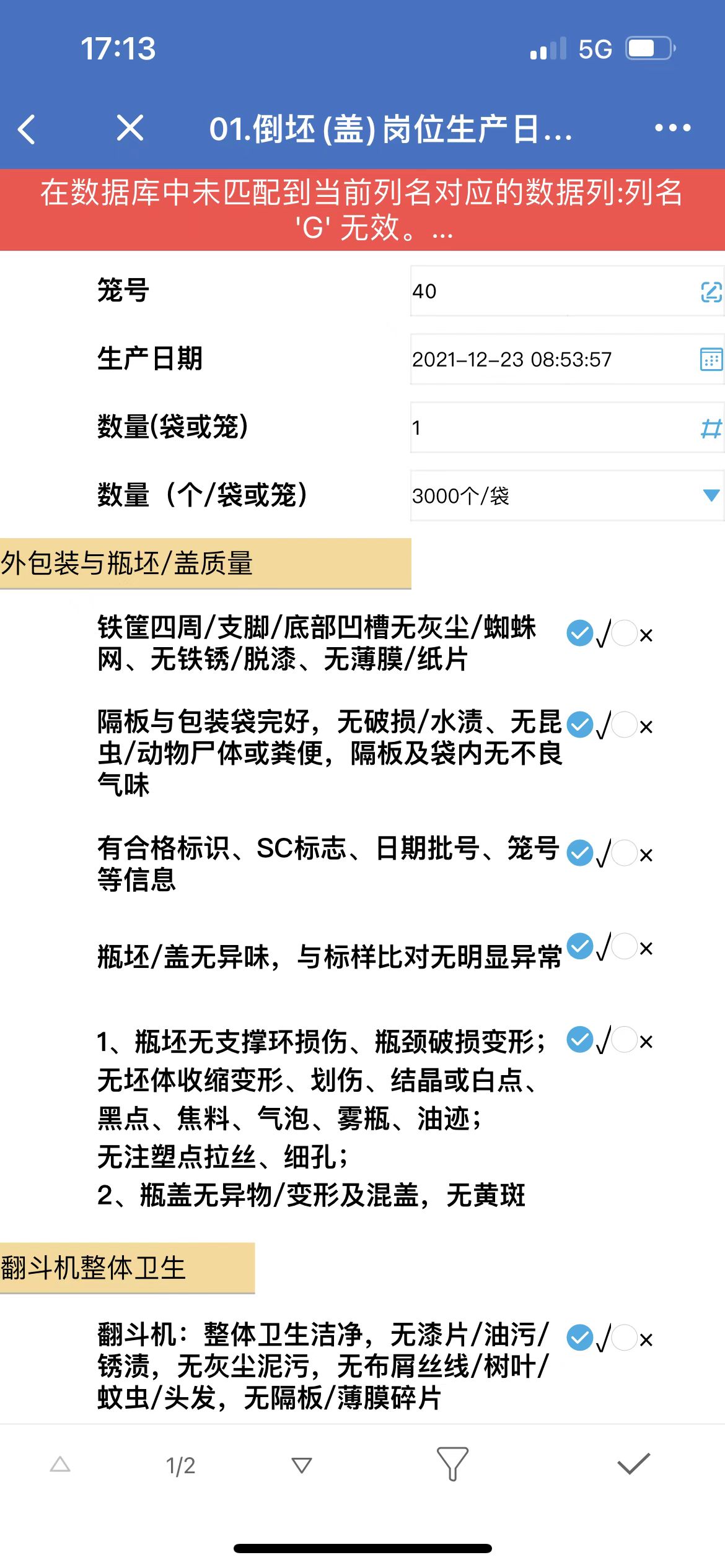Viewport: 725px width, 1568px height.
Task: Select × for 铁筐四周/支脚 check item
Action: point(625,634)
